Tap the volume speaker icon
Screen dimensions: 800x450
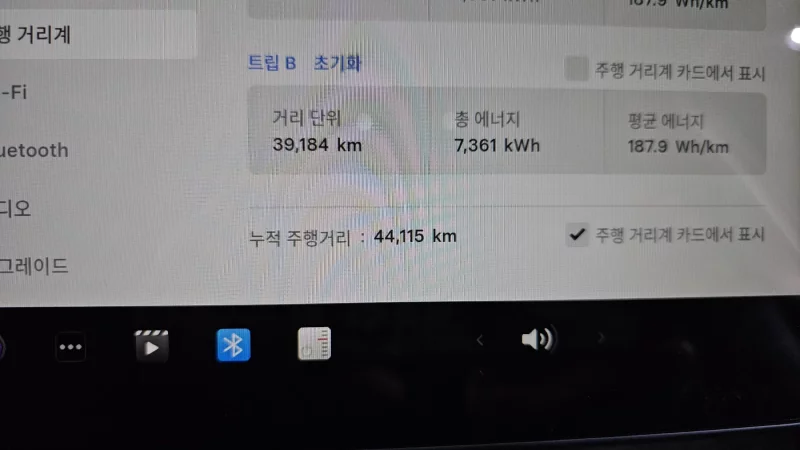[537, 340]
